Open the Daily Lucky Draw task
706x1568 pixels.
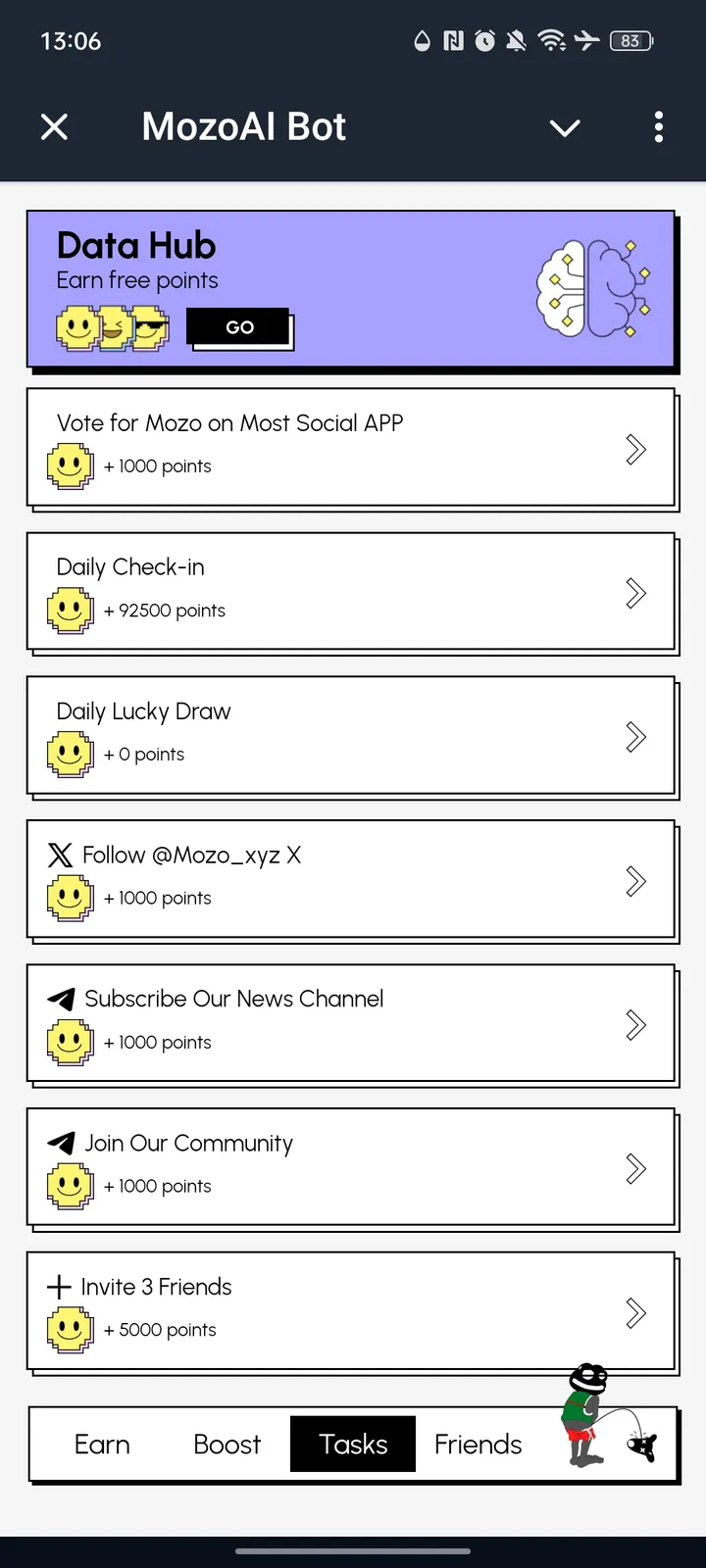click(635, 737)
